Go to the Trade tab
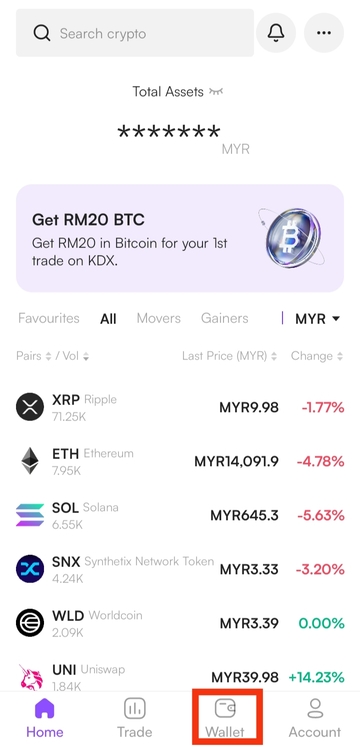This screenshot has width=360, height=747. [135, 718]
